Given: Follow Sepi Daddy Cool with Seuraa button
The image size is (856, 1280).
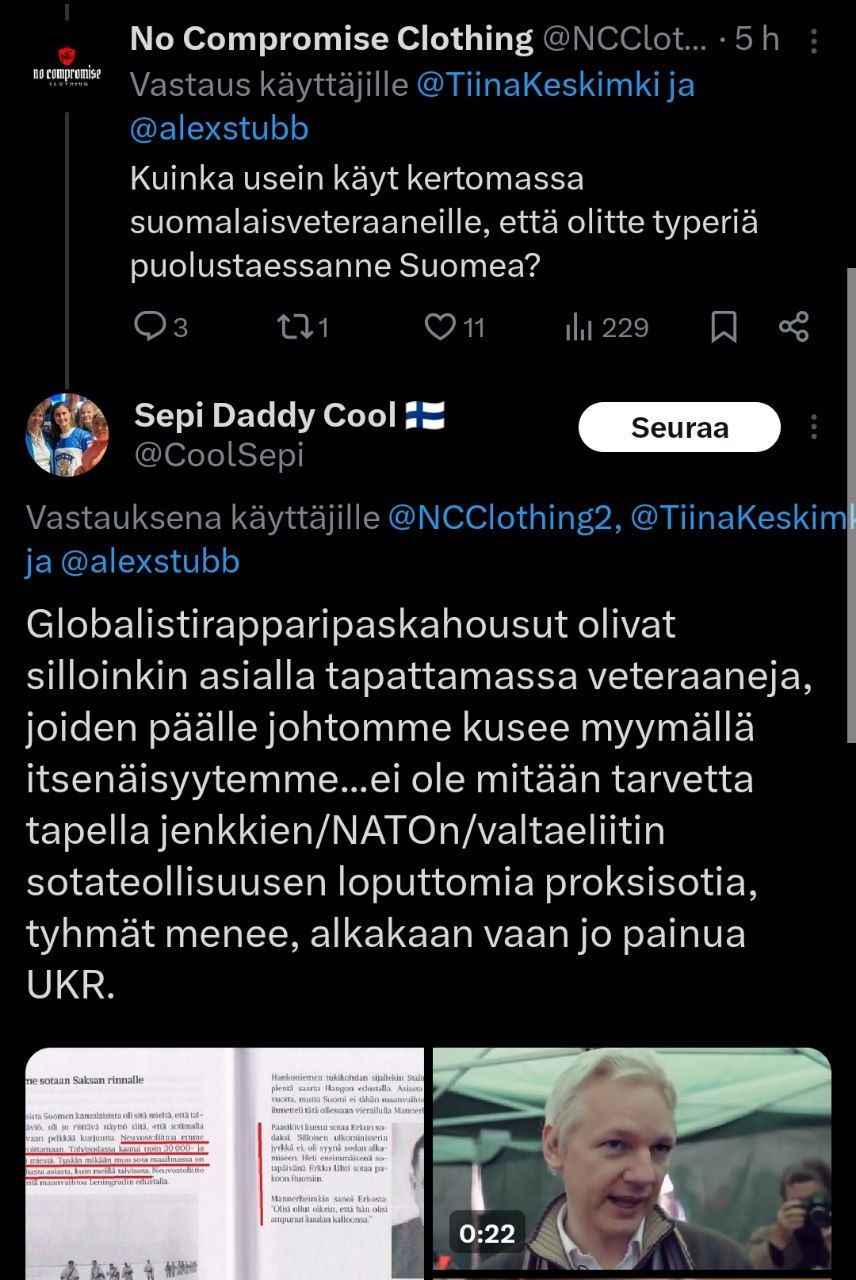Looking at the screenshot, I should coord(679,428).
